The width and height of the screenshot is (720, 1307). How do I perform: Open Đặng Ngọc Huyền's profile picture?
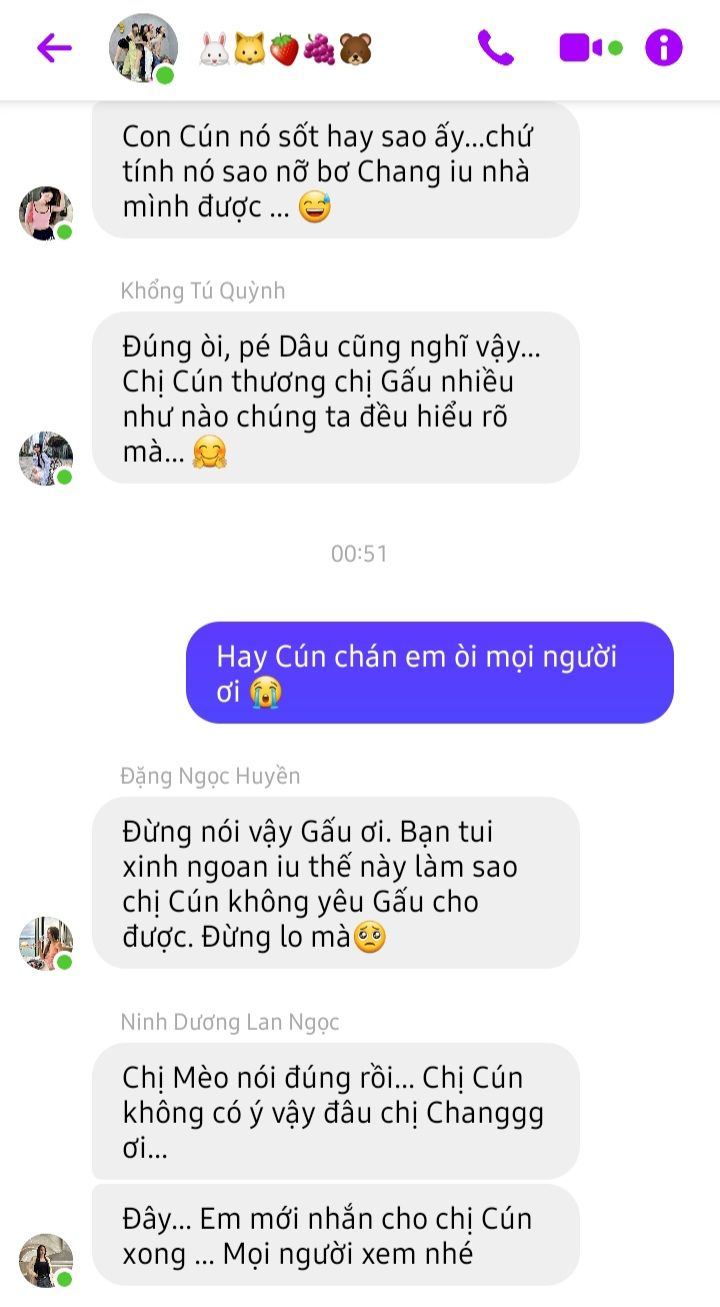point(46,944)
